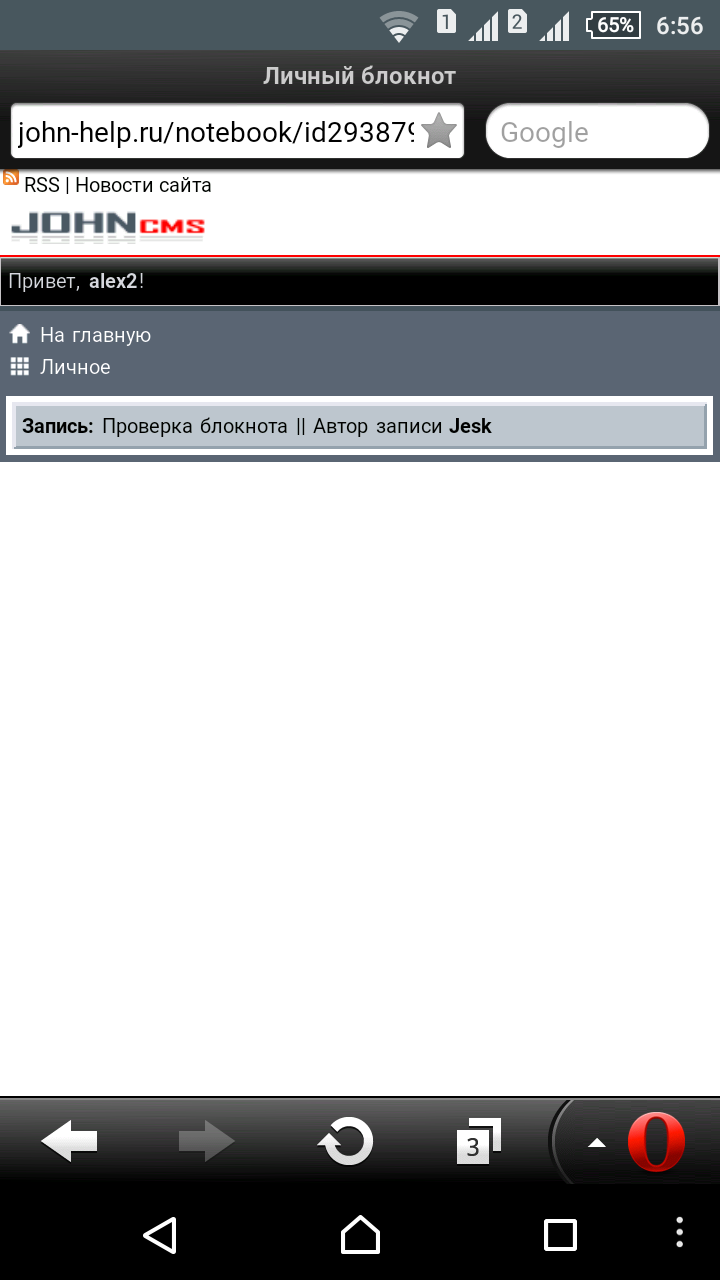Open the RSS feed link
The height and width of the screenshot is (1280, 720).
(x=41, y=185)
